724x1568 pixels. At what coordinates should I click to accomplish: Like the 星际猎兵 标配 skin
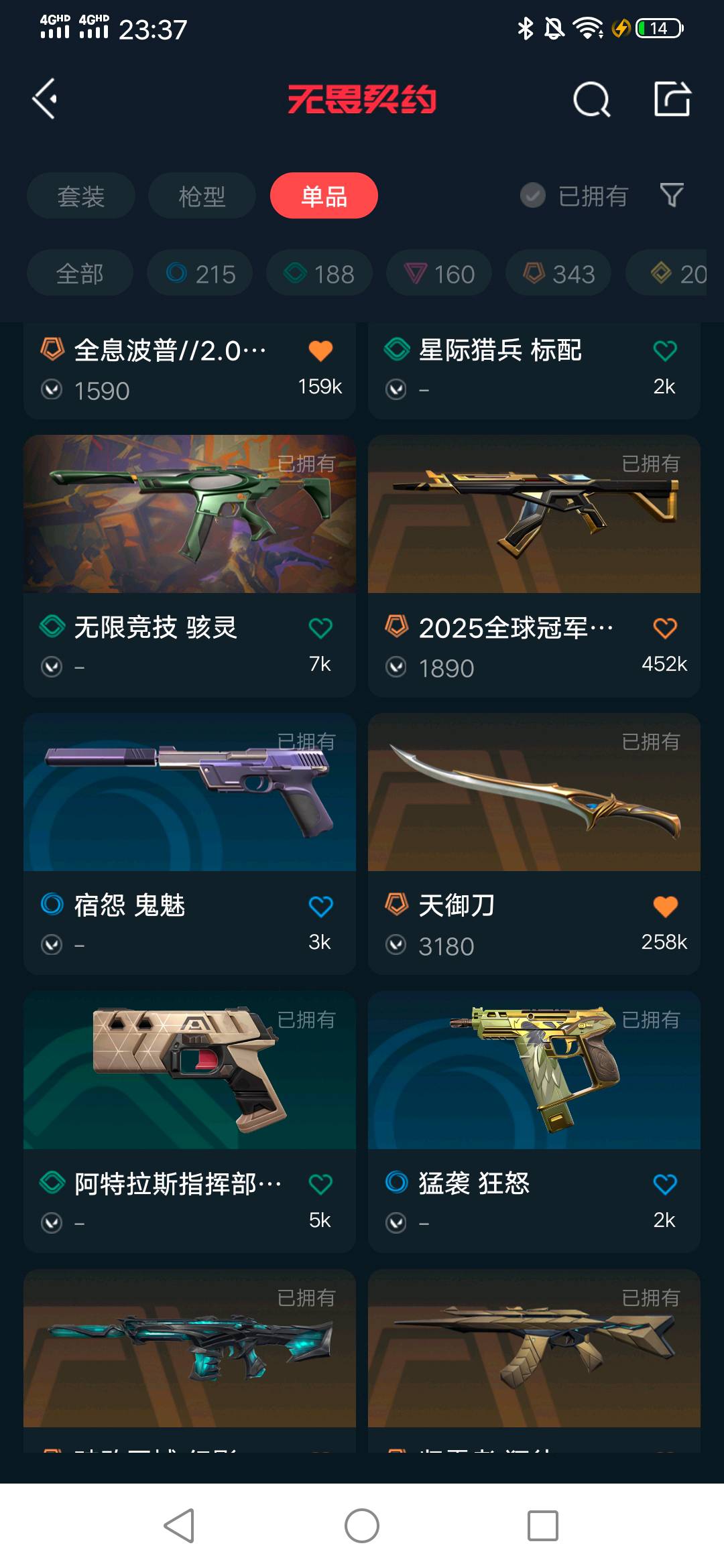pyautogui.click(x=665, y=350)
